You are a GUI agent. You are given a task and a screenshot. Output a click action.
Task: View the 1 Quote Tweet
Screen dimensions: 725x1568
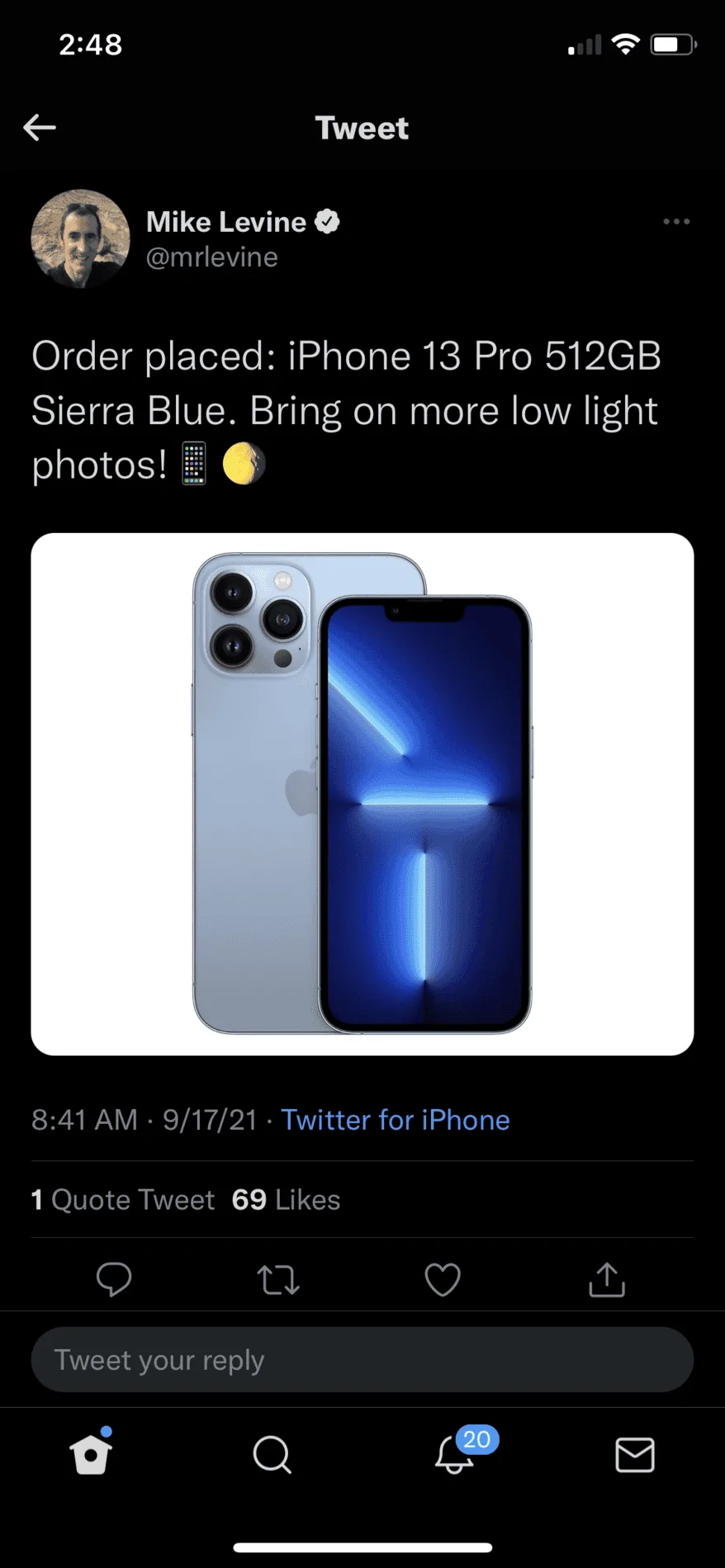click(x=123, y=1199)
